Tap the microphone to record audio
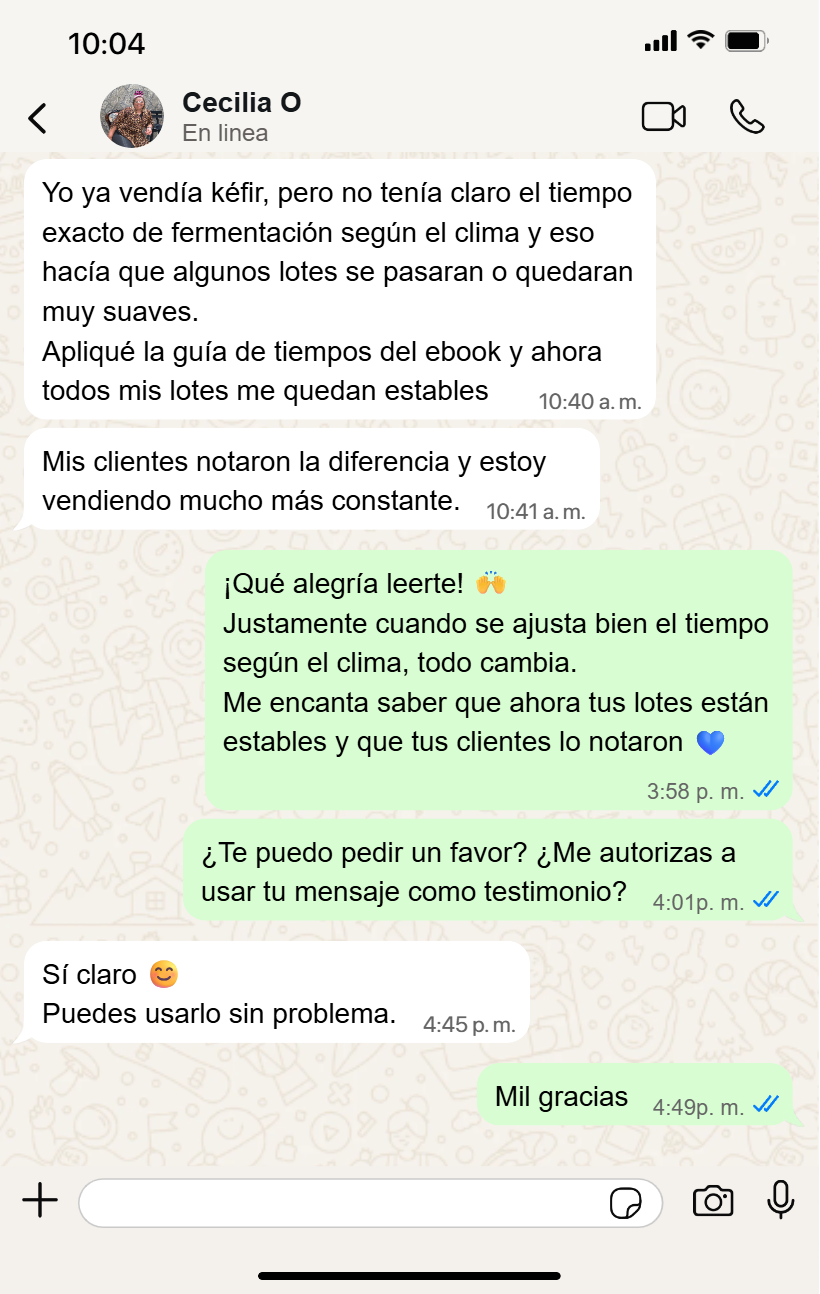The width and height of the screenshot is (820, 1294). (x=781, y=1200)
